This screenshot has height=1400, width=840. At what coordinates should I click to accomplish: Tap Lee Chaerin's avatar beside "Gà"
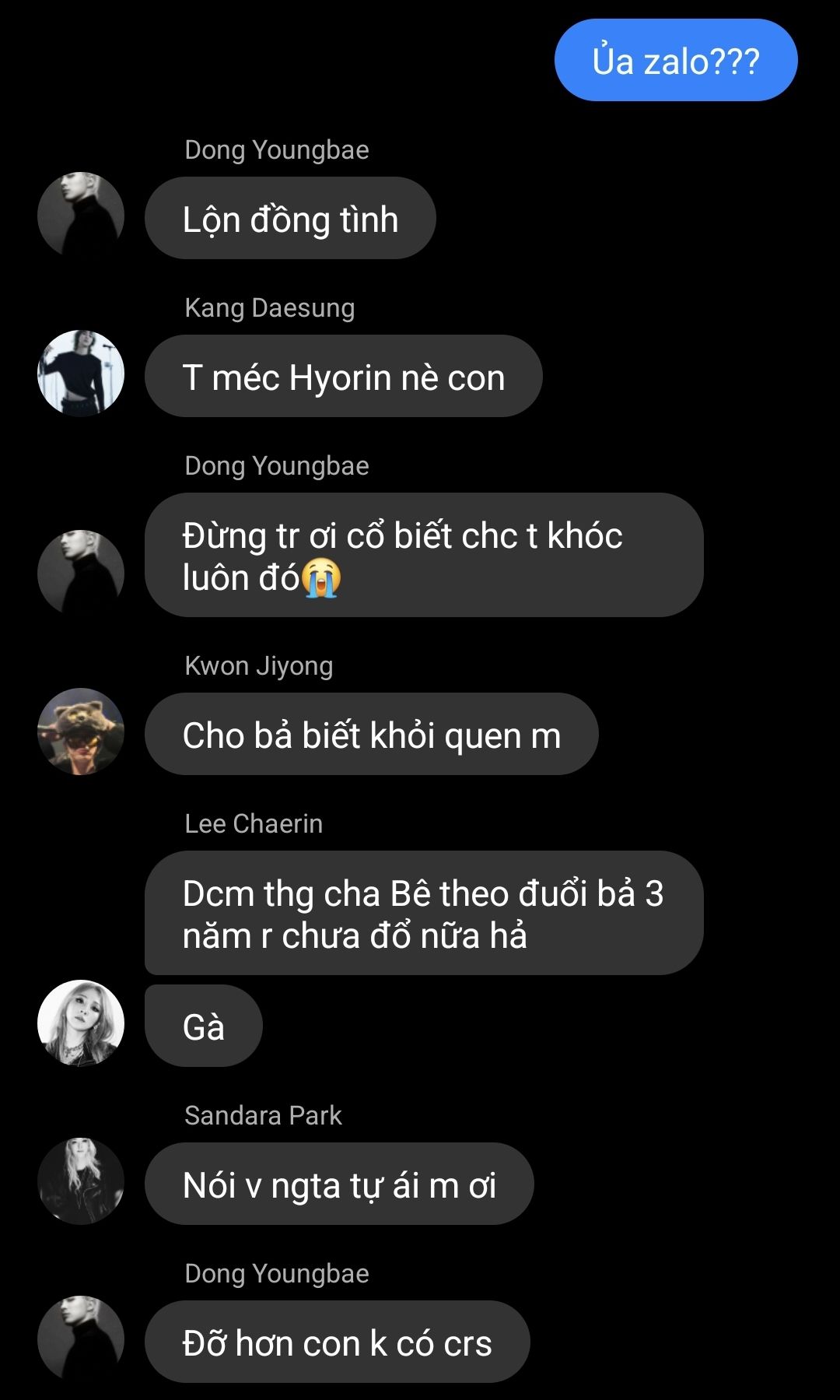click(81, 1023)
